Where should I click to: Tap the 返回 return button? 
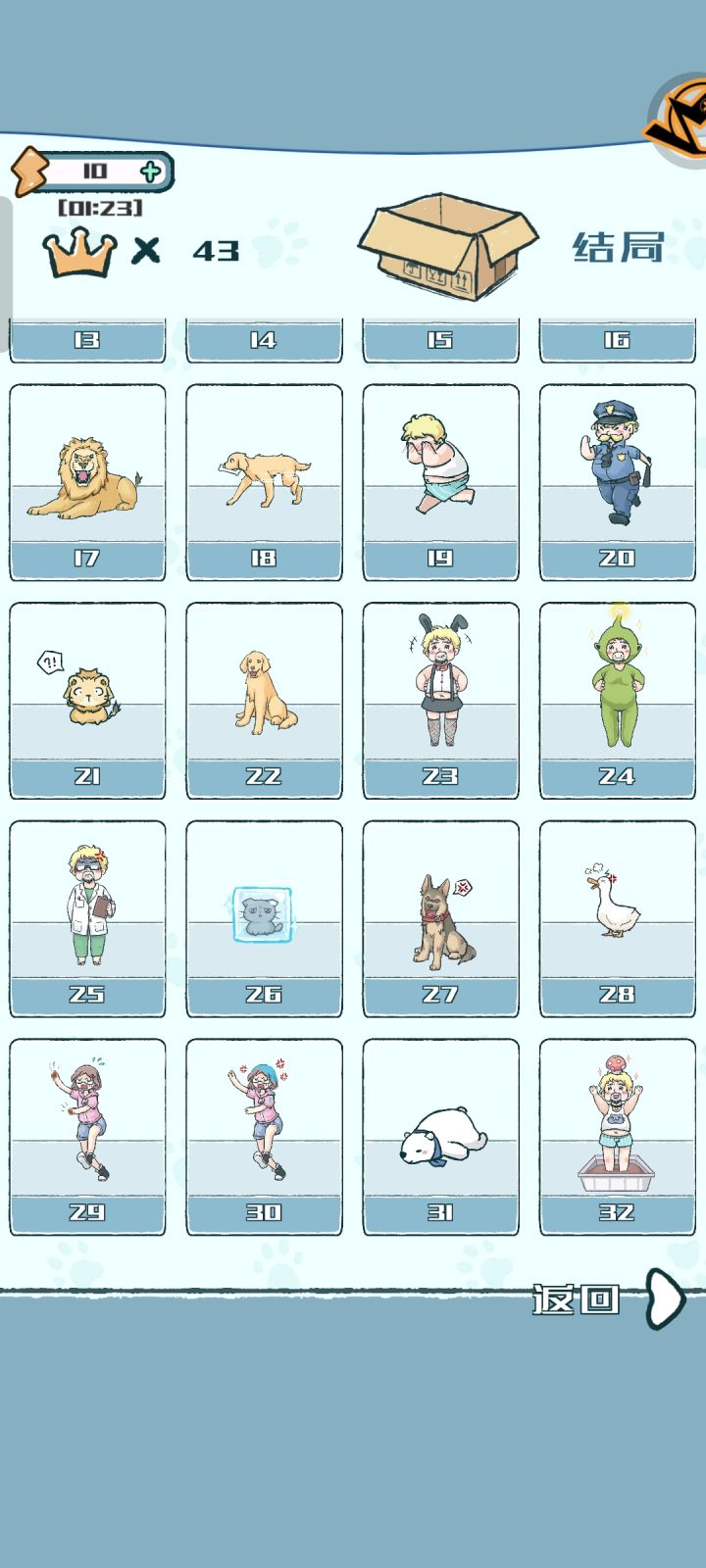[609, 1298]
